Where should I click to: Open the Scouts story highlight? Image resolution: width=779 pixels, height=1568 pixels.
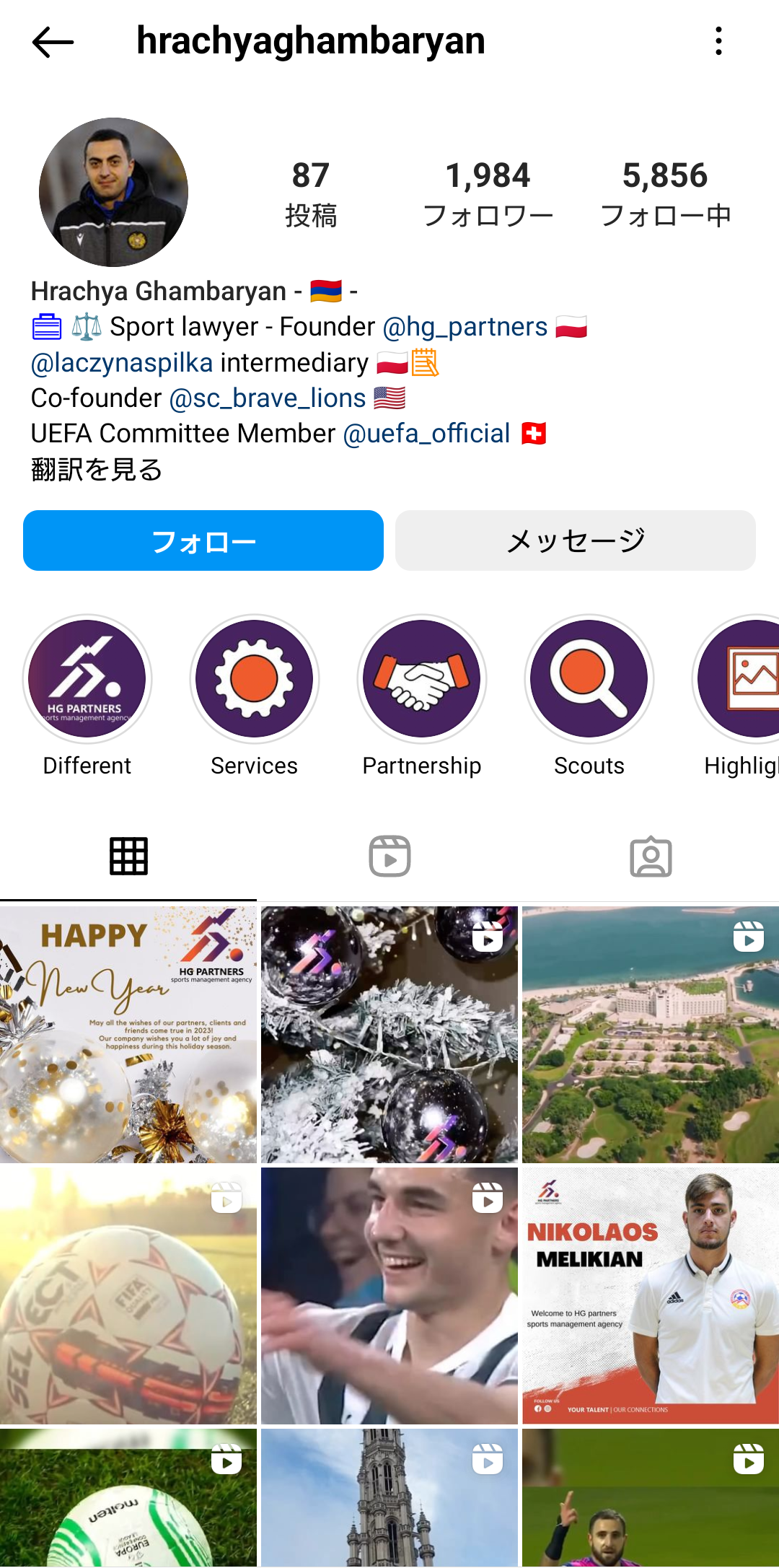click(589, 680)
